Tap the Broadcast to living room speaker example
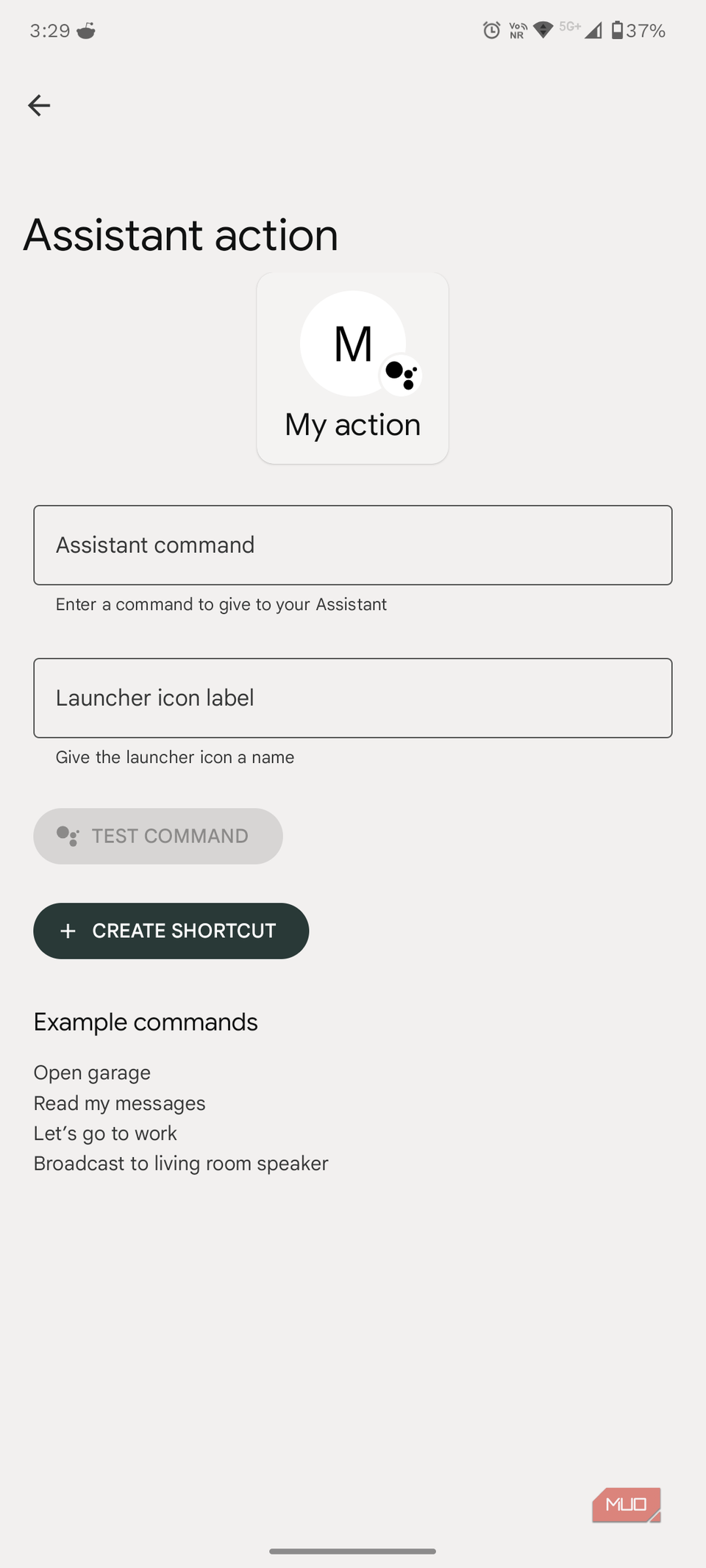The image size is (706, 1568). coord(180,1163)
